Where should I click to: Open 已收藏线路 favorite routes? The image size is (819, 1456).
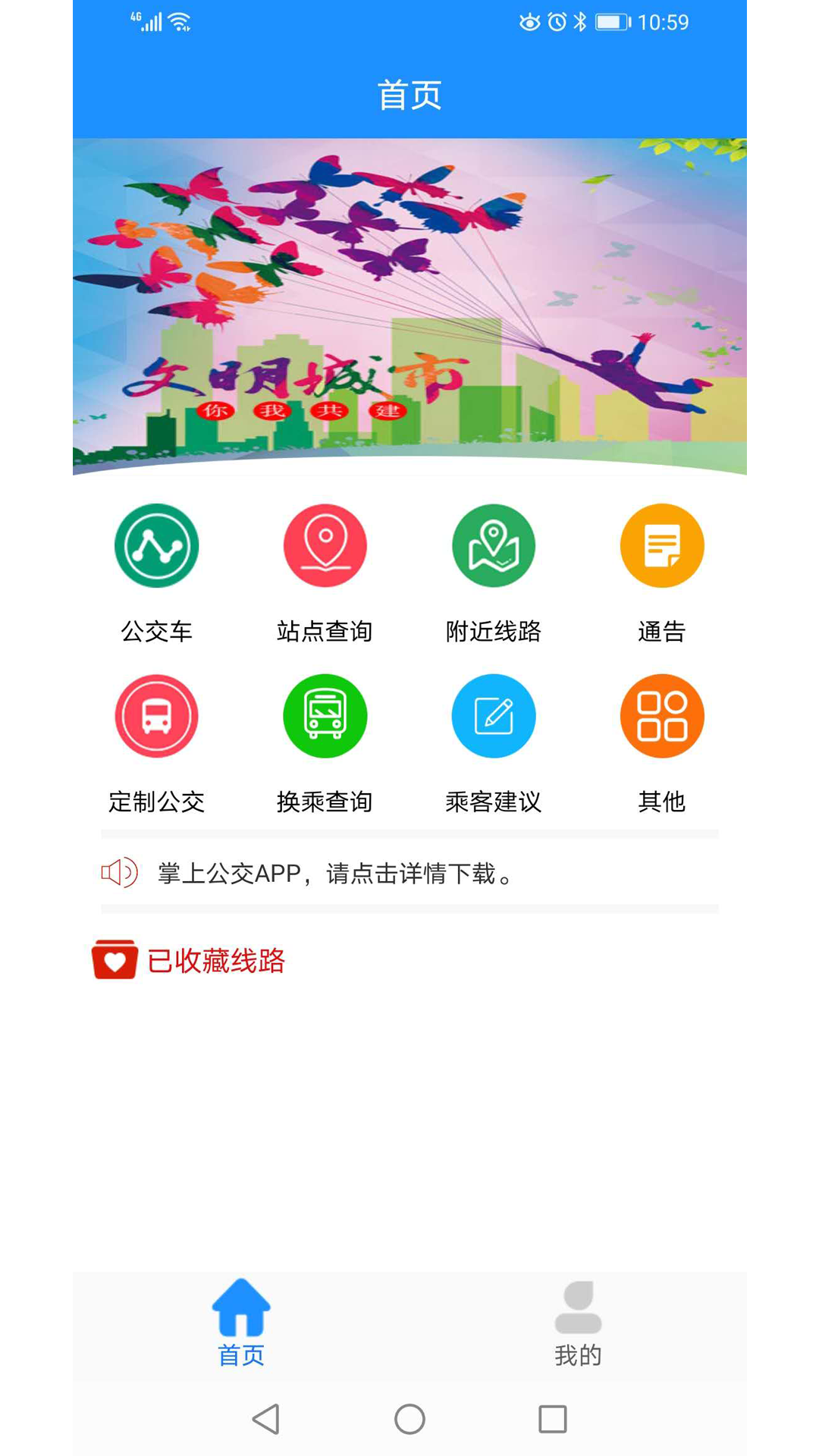(x=218, y=962)
